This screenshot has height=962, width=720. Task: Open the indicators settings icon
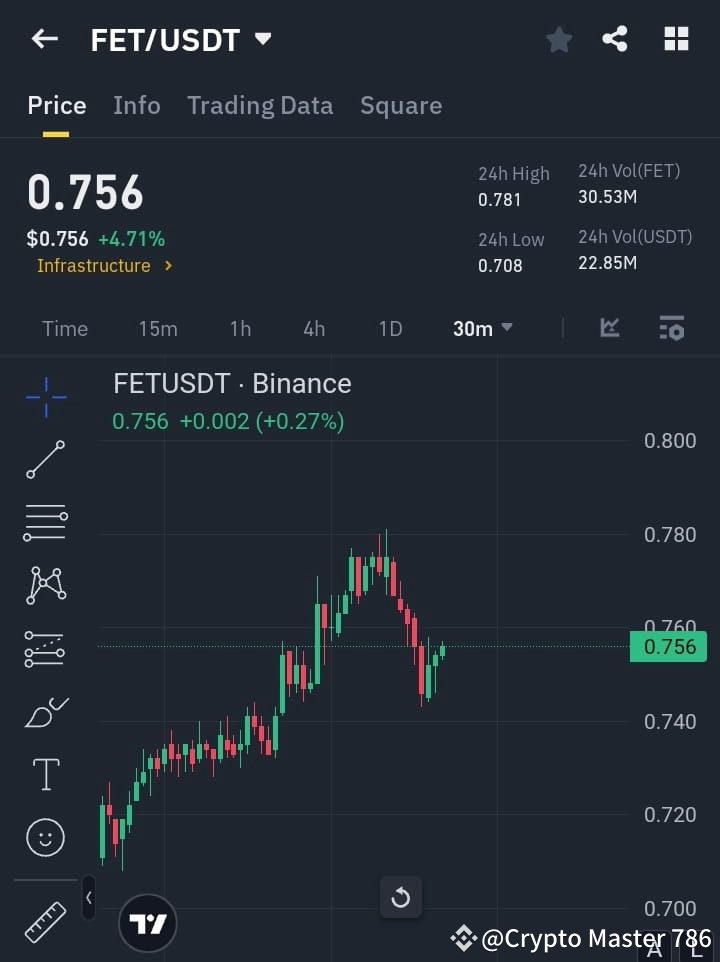[x=671, y=328]
